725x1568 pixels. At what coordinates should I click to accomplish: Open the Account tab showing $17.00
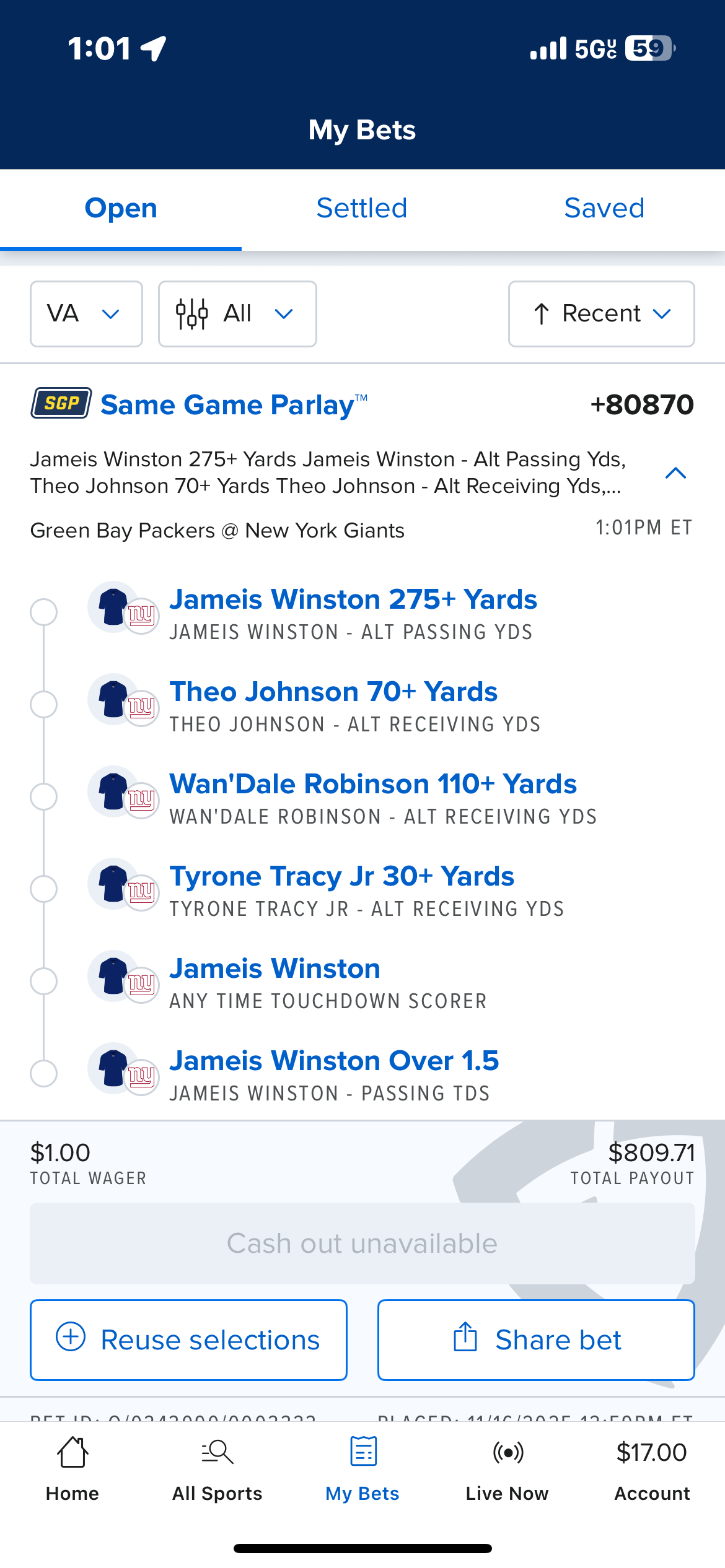click(652, 1469)
